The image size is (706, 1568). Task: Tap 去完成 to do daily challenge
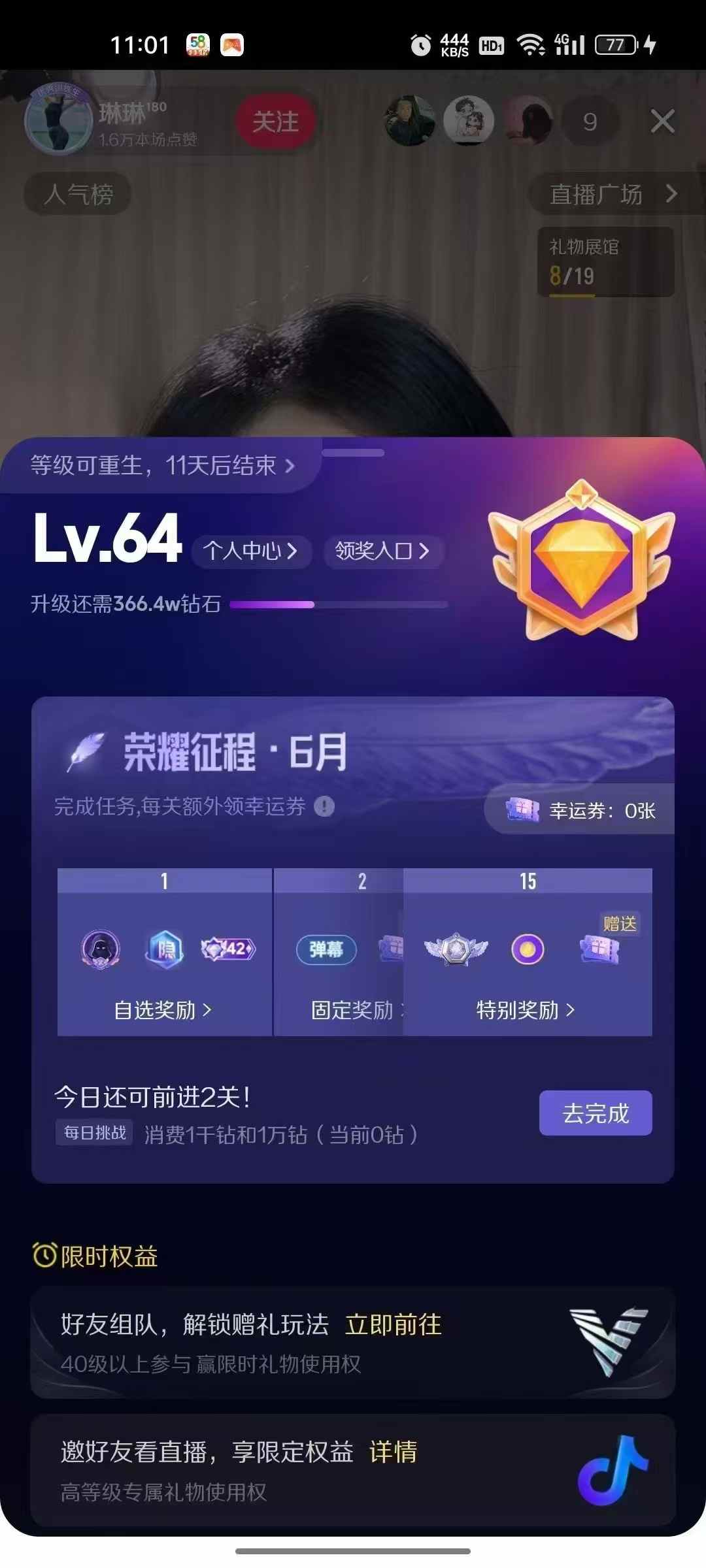[x=595, y=1113]
